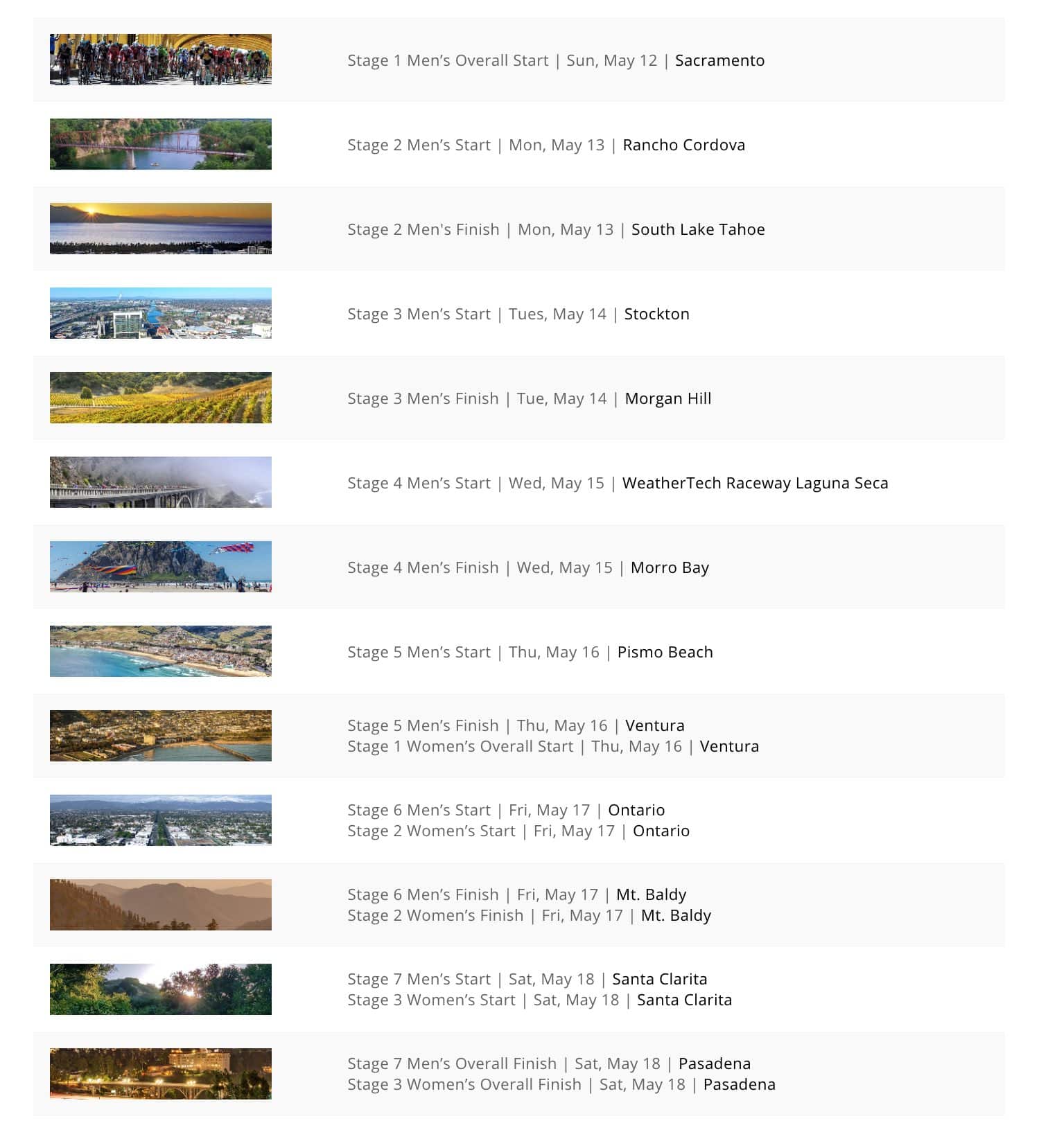Viewport: 1057px width, 1148px height.
Task: Open Pasadena link on Stage 3 Women's Overall Finish line
Action: click(x=739, y=1084)
